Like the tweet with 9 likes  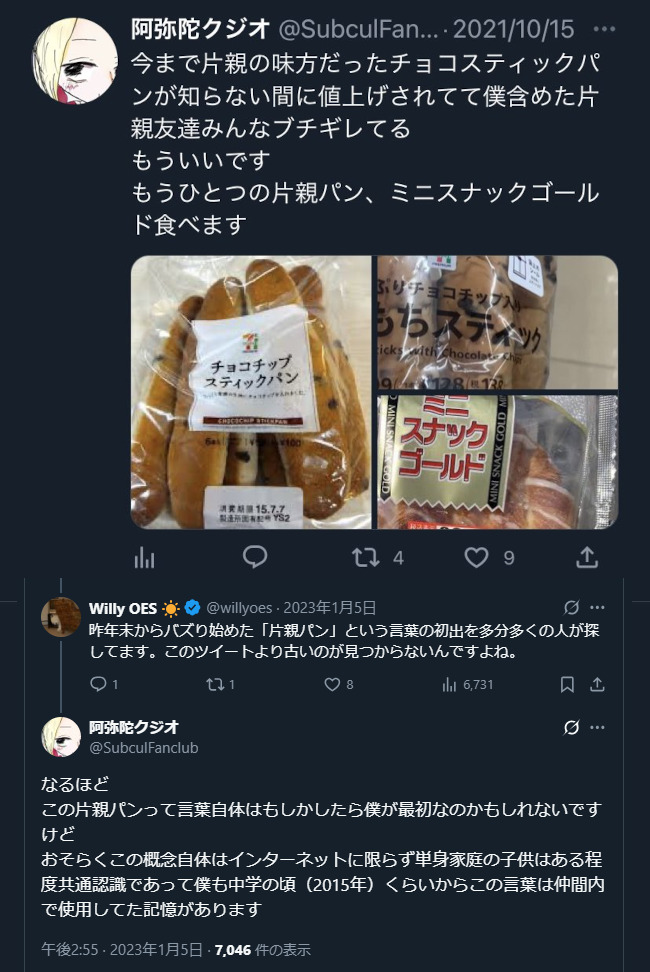click(478, 557)
